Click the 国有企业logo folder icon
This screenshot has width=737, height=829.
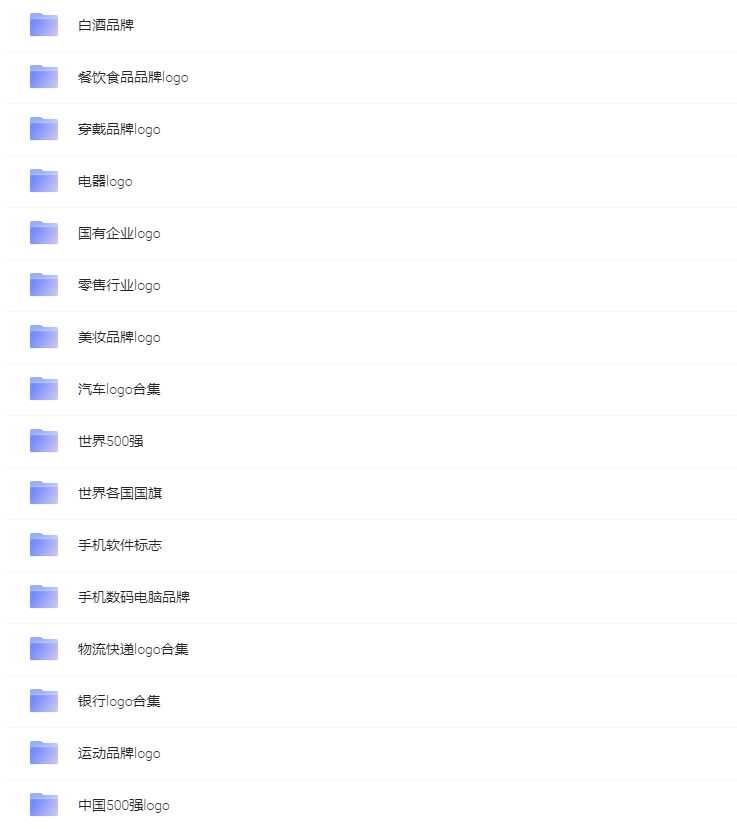pos(43,233)
